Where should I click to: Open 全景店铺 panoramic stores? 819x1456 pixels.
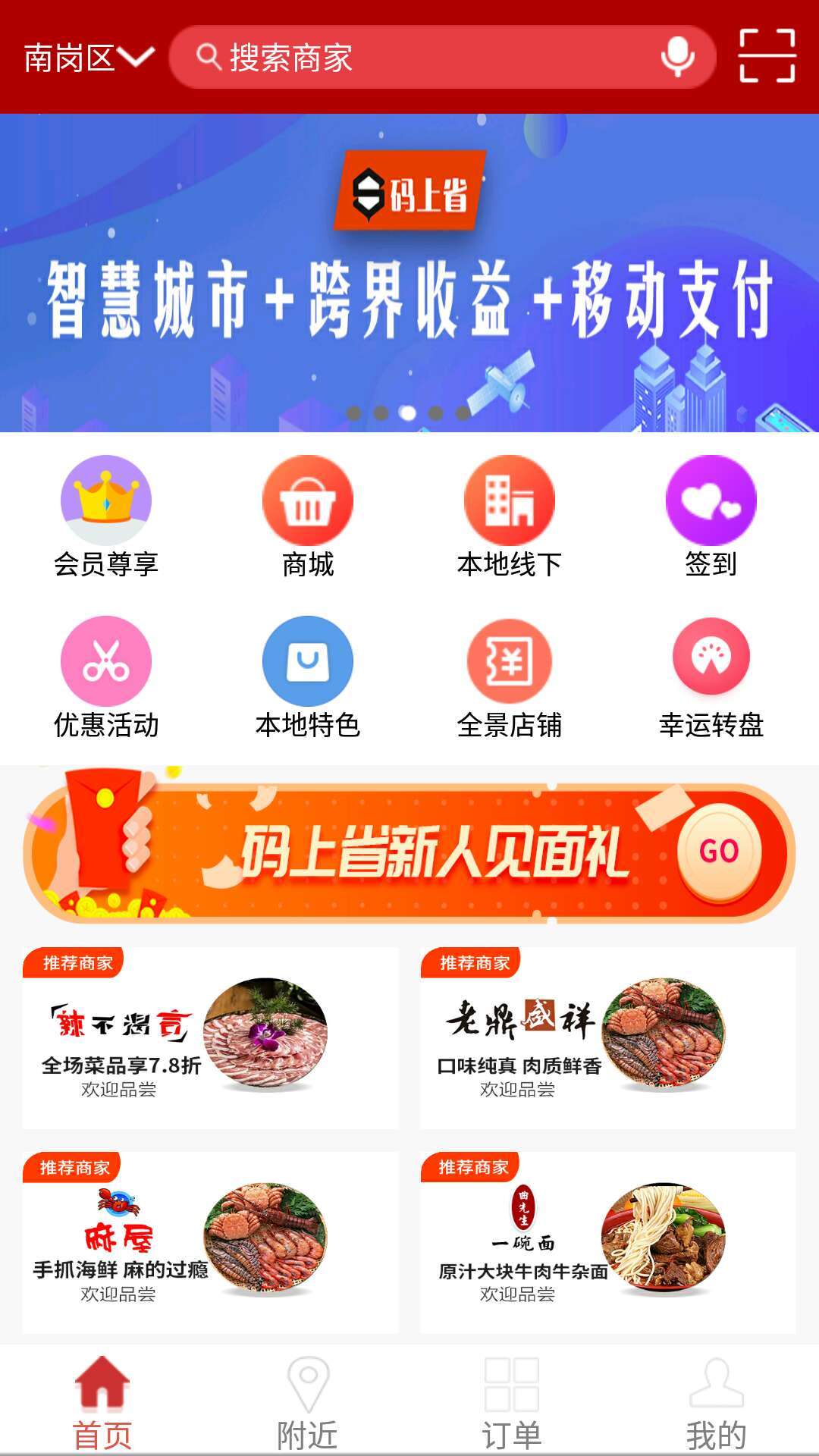(510, 678)
